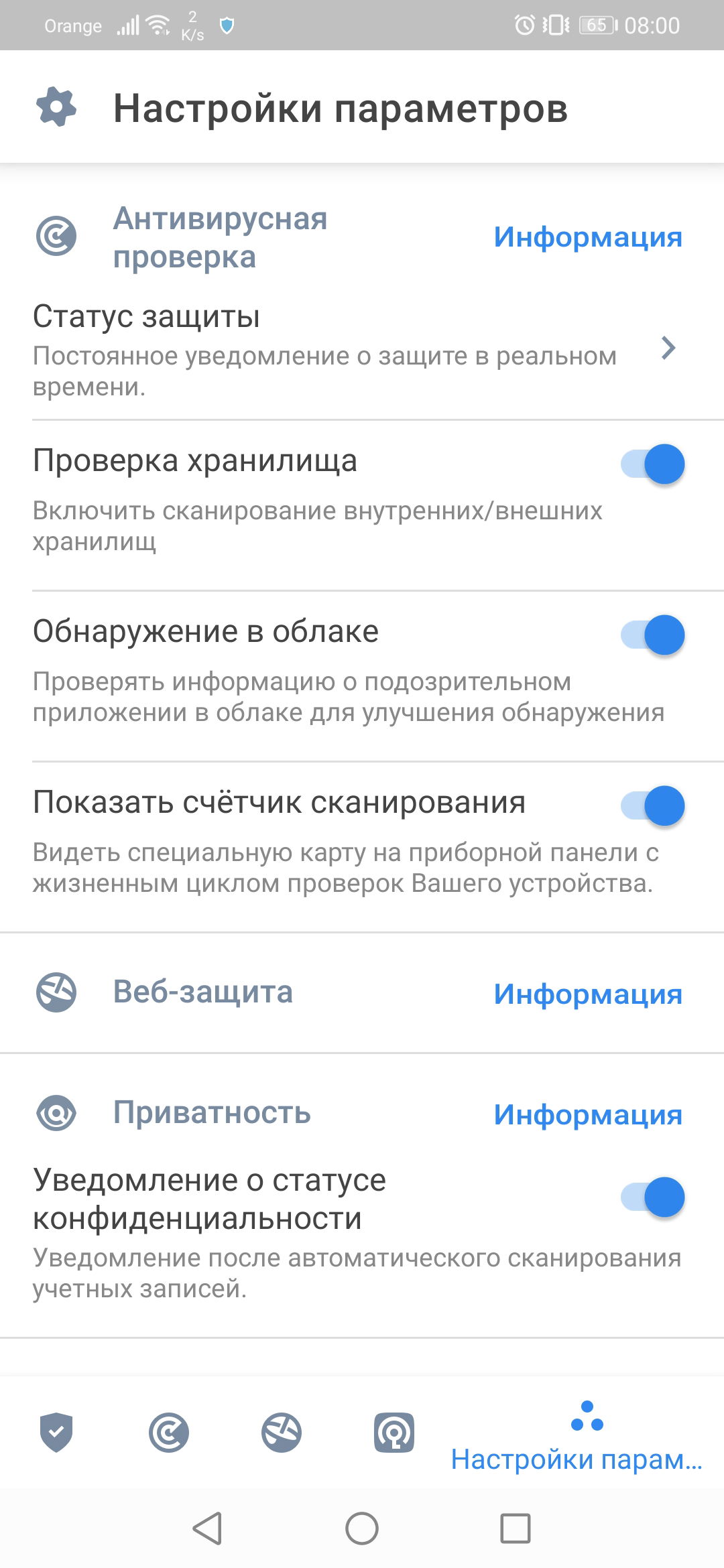Switch to the privacy tab
This screenshot has width=724, height=1568.
(x=394, y=1433)
